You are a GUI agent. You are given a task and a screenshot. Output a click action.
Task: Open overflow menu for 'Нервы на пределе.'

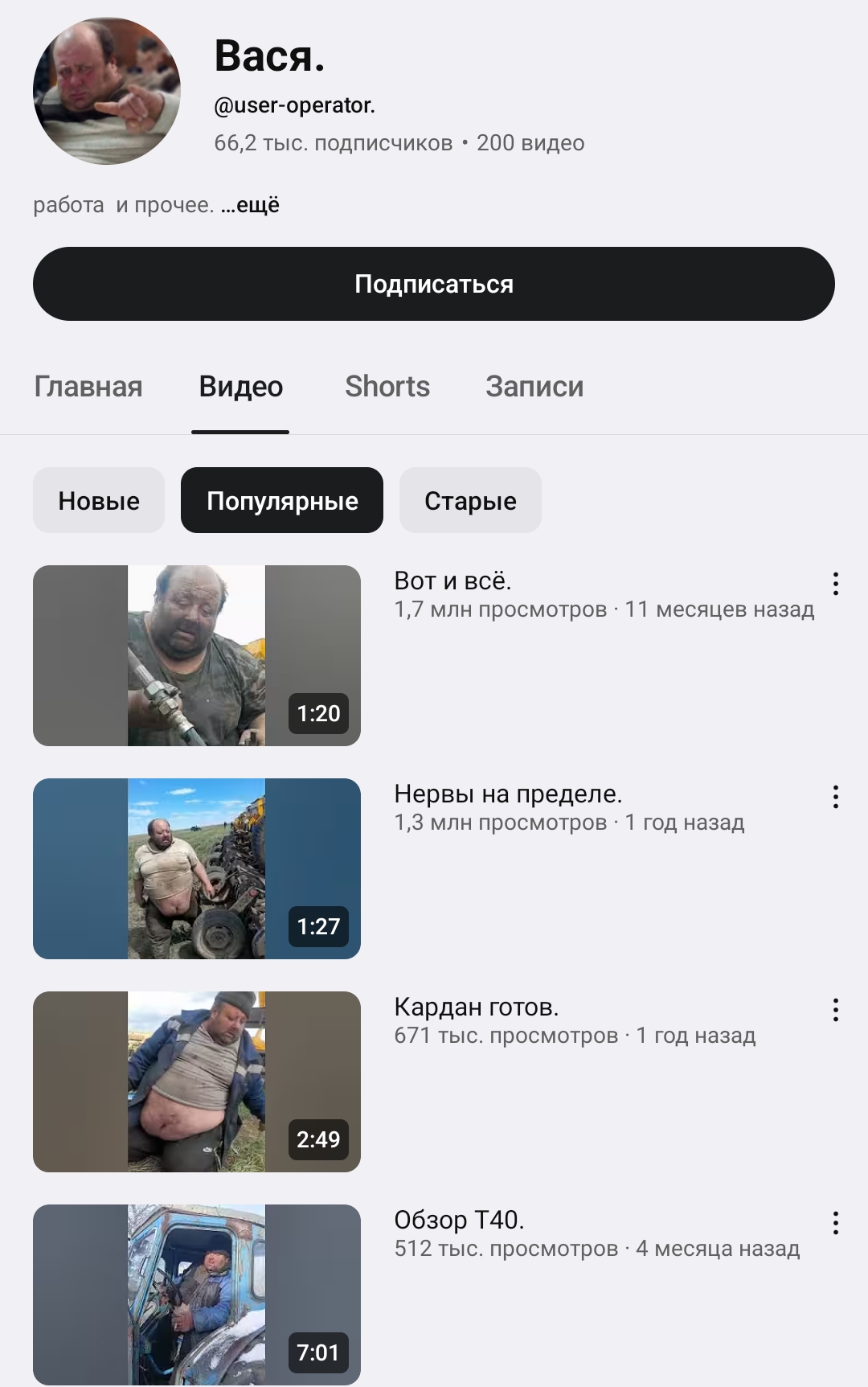pos(836,797)
